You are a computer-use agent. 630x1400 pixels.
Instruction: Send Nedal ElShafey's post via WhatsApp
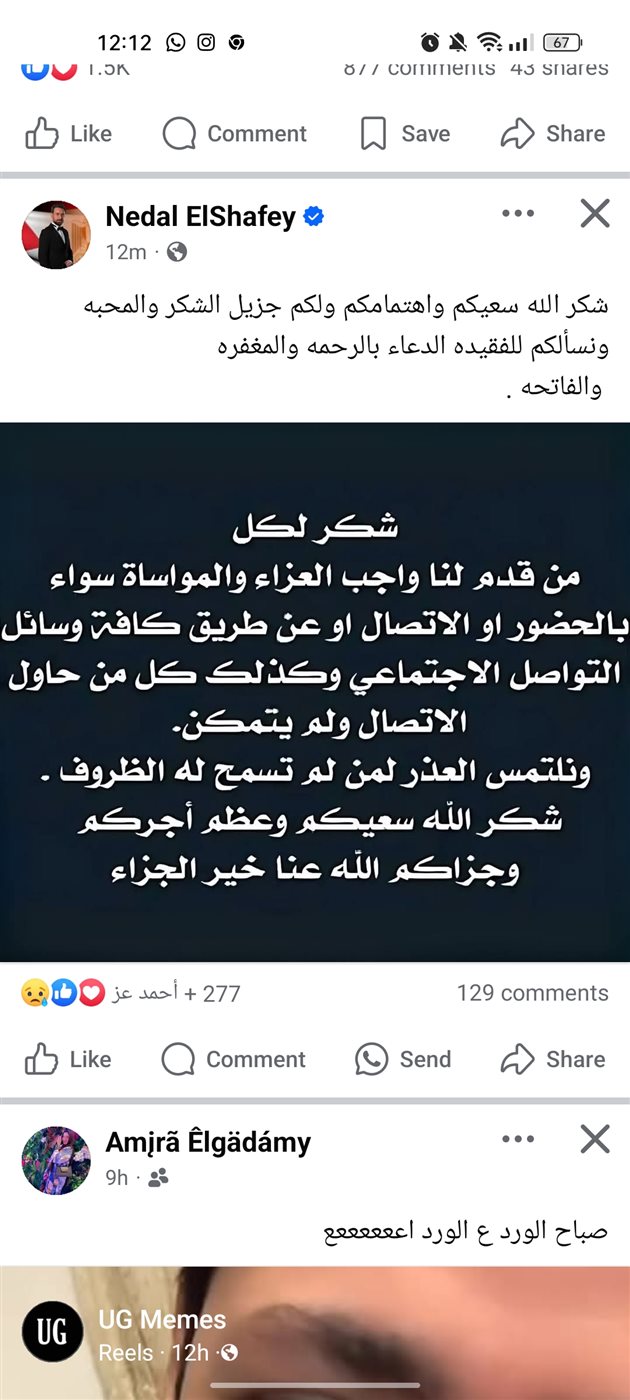click(x=403, y=1059)
